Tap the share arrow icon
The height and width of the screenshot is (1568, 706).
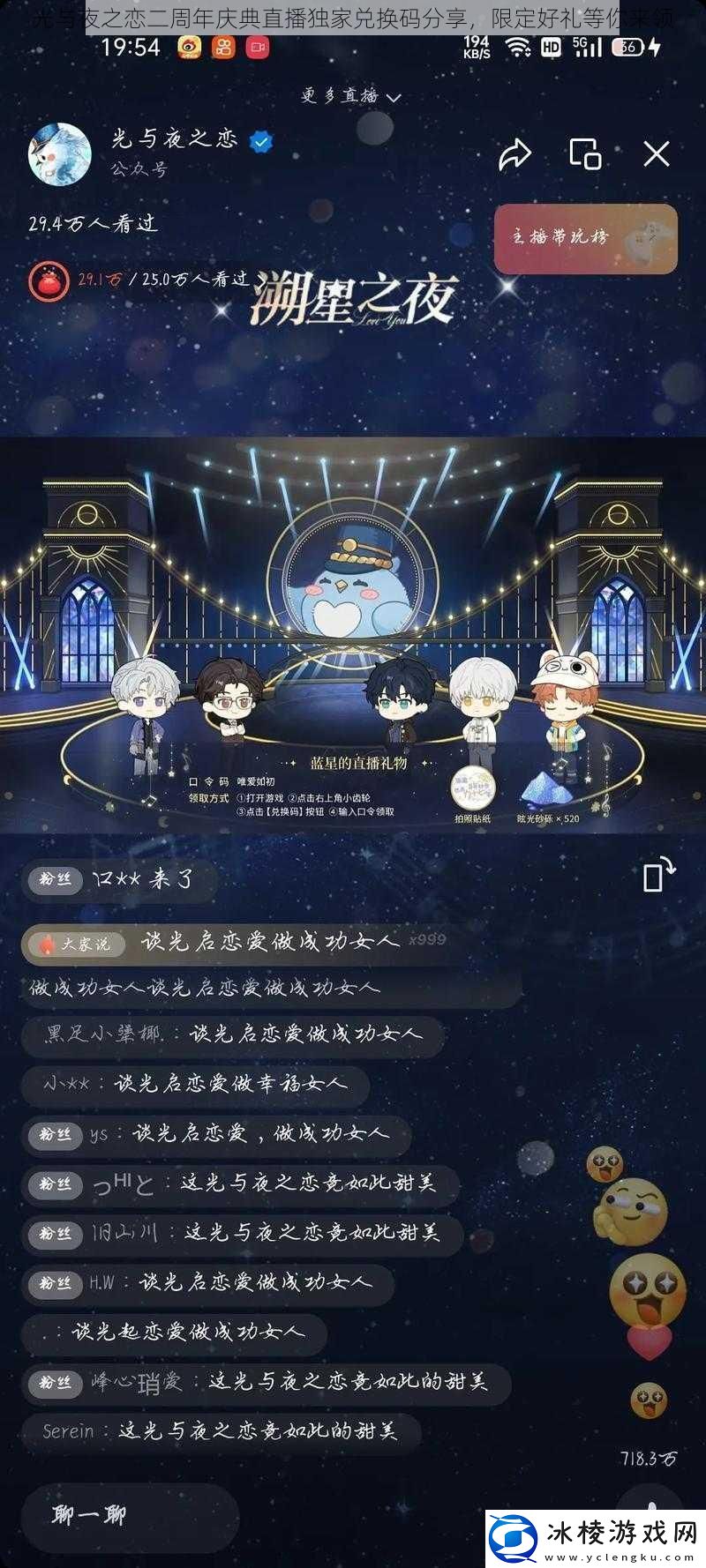(514, 155)
